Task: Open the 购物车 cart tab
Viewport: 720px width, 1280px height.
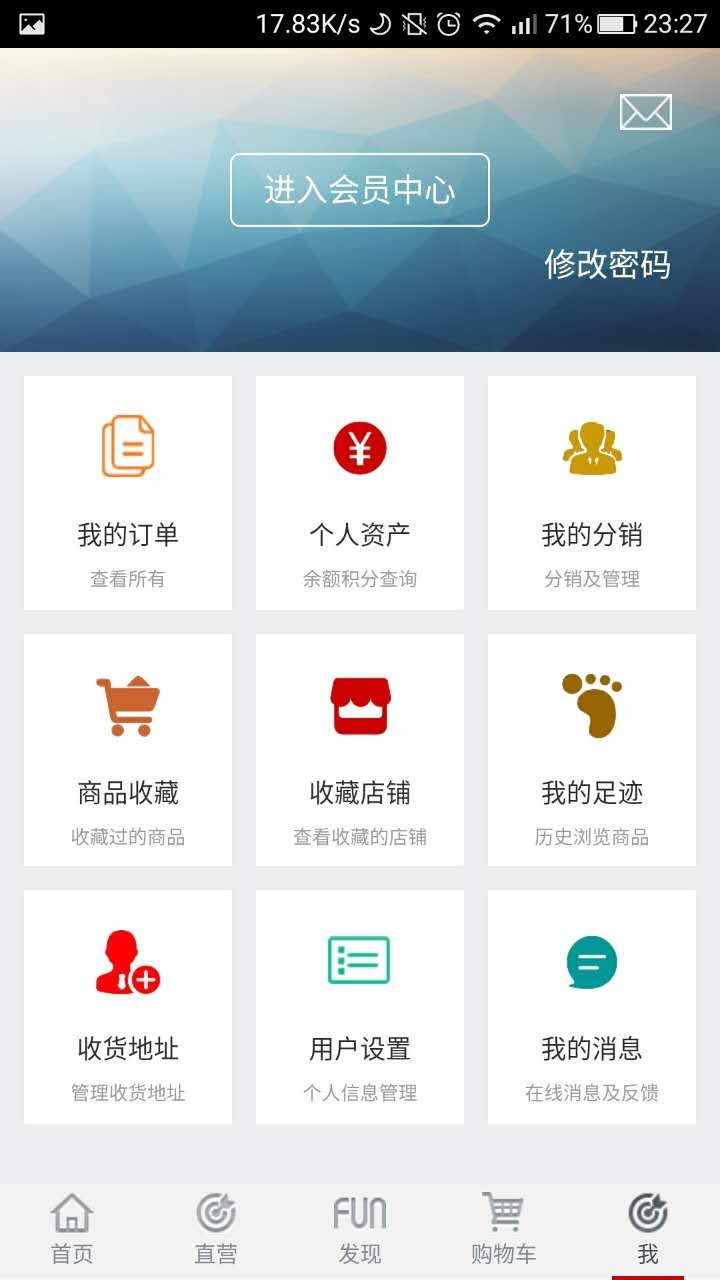Action: [x=504, y=1230]
